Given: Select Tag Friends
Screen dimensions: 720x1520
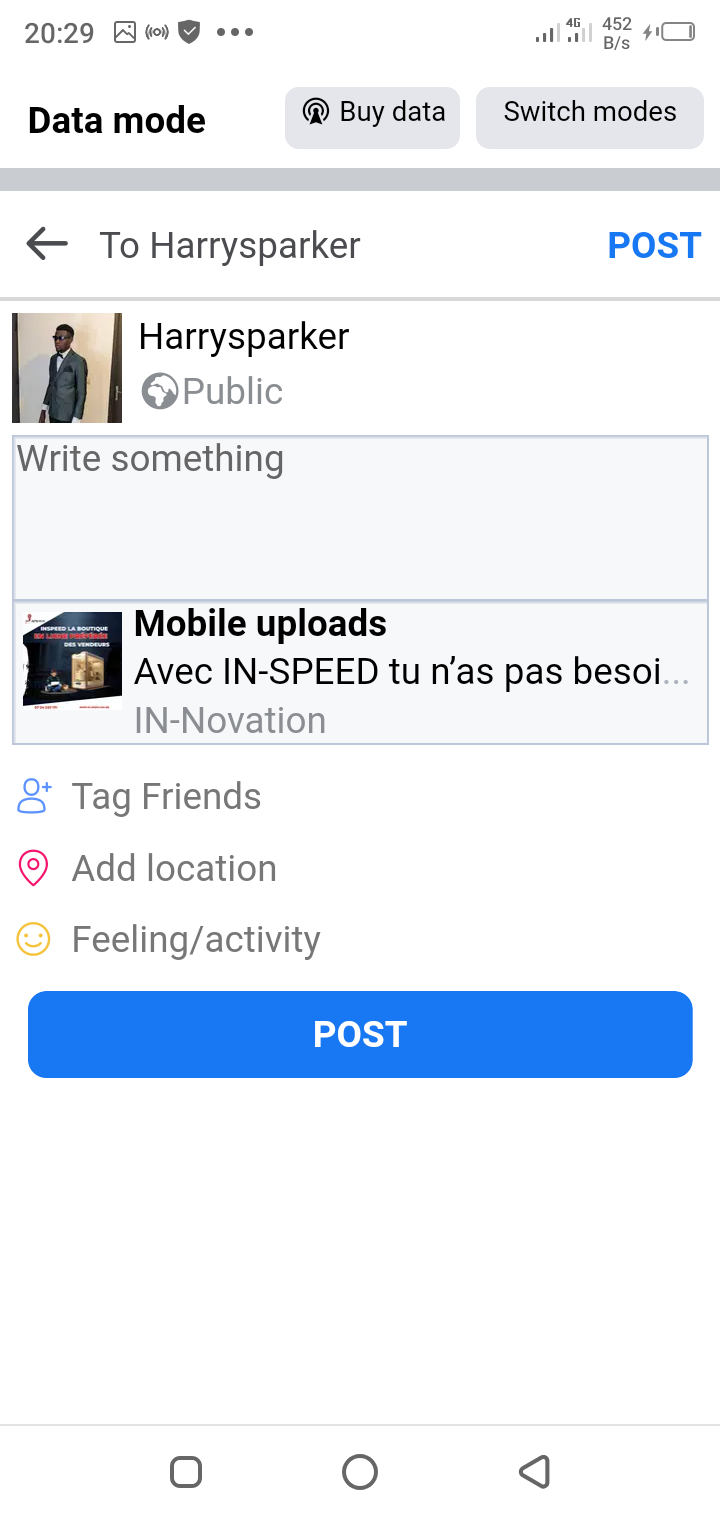Looking at the screenshot, I should click(x=166, y=797).
